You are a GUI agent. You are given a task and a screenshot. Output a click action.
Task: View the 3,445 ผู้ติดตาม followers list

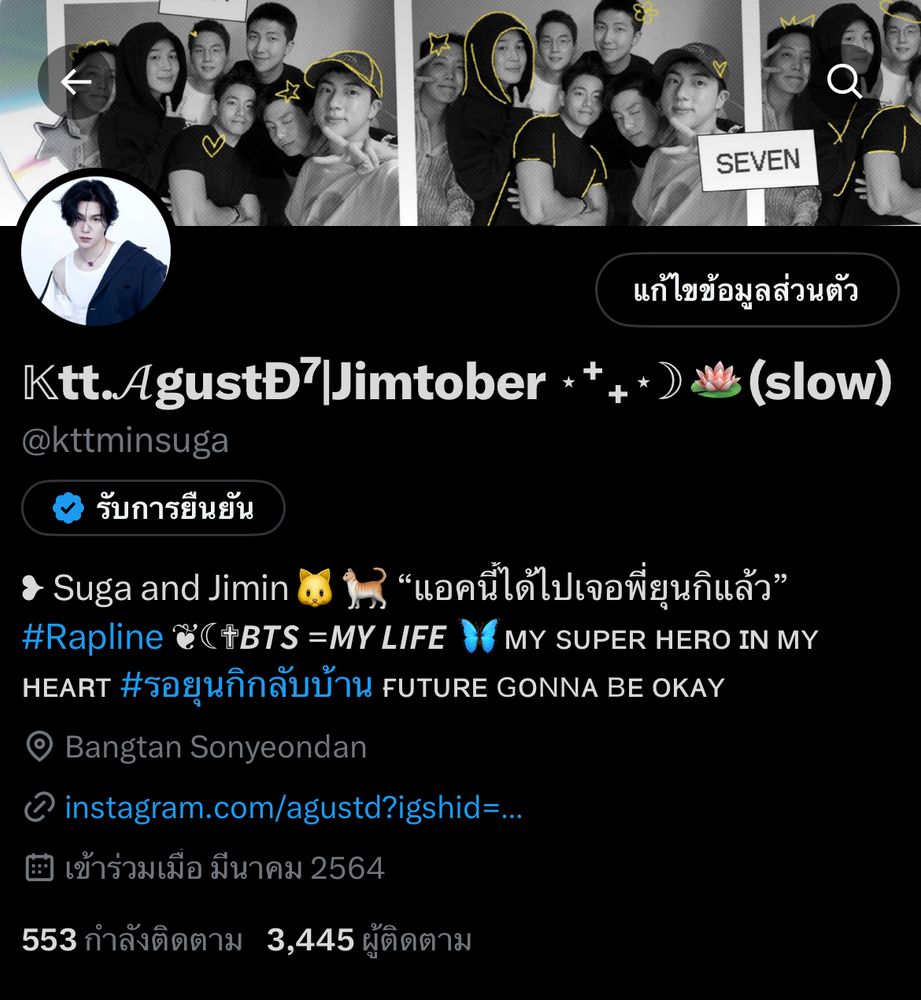pos(369,940)
